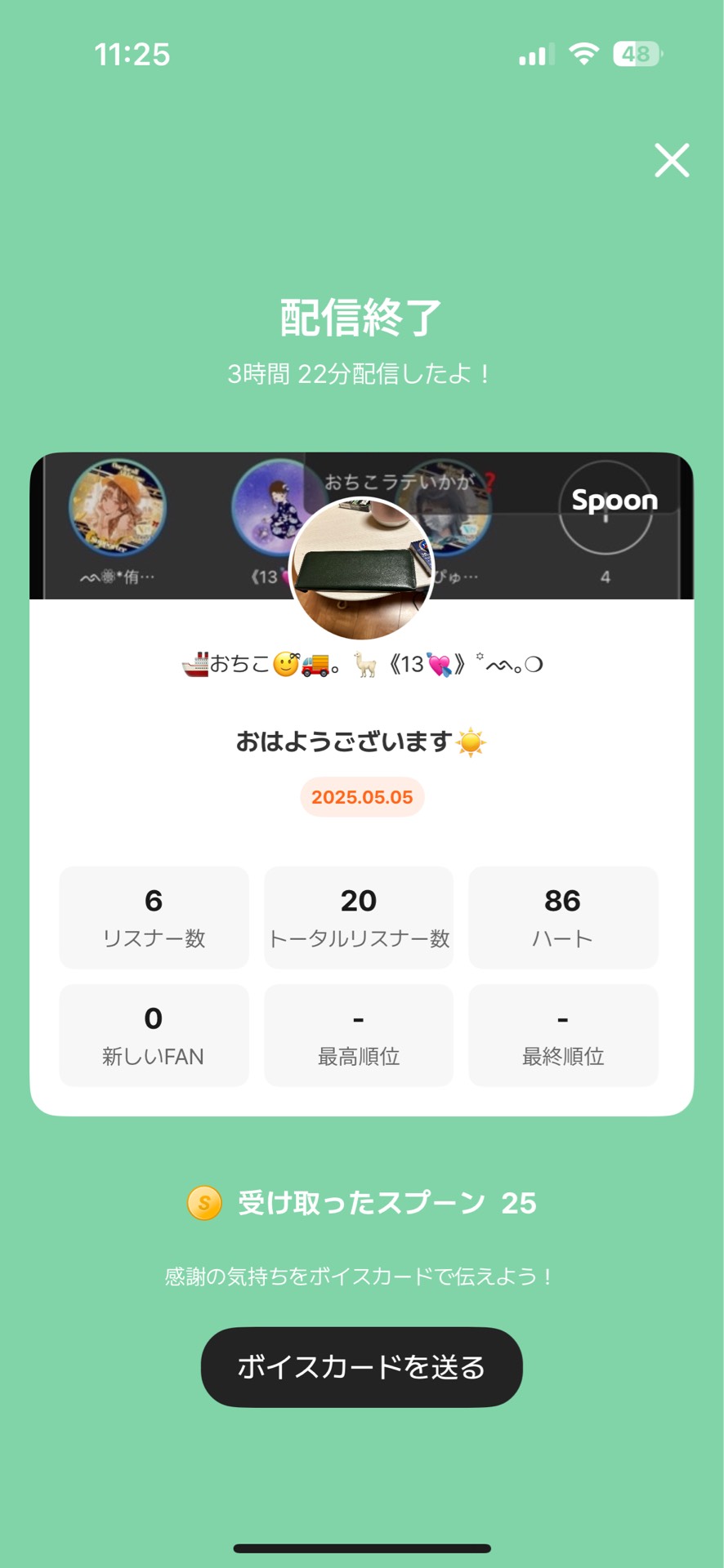Click the 2025.05.05 date badge
Screen dimensions: 724x1568
(x=362, y=796)
